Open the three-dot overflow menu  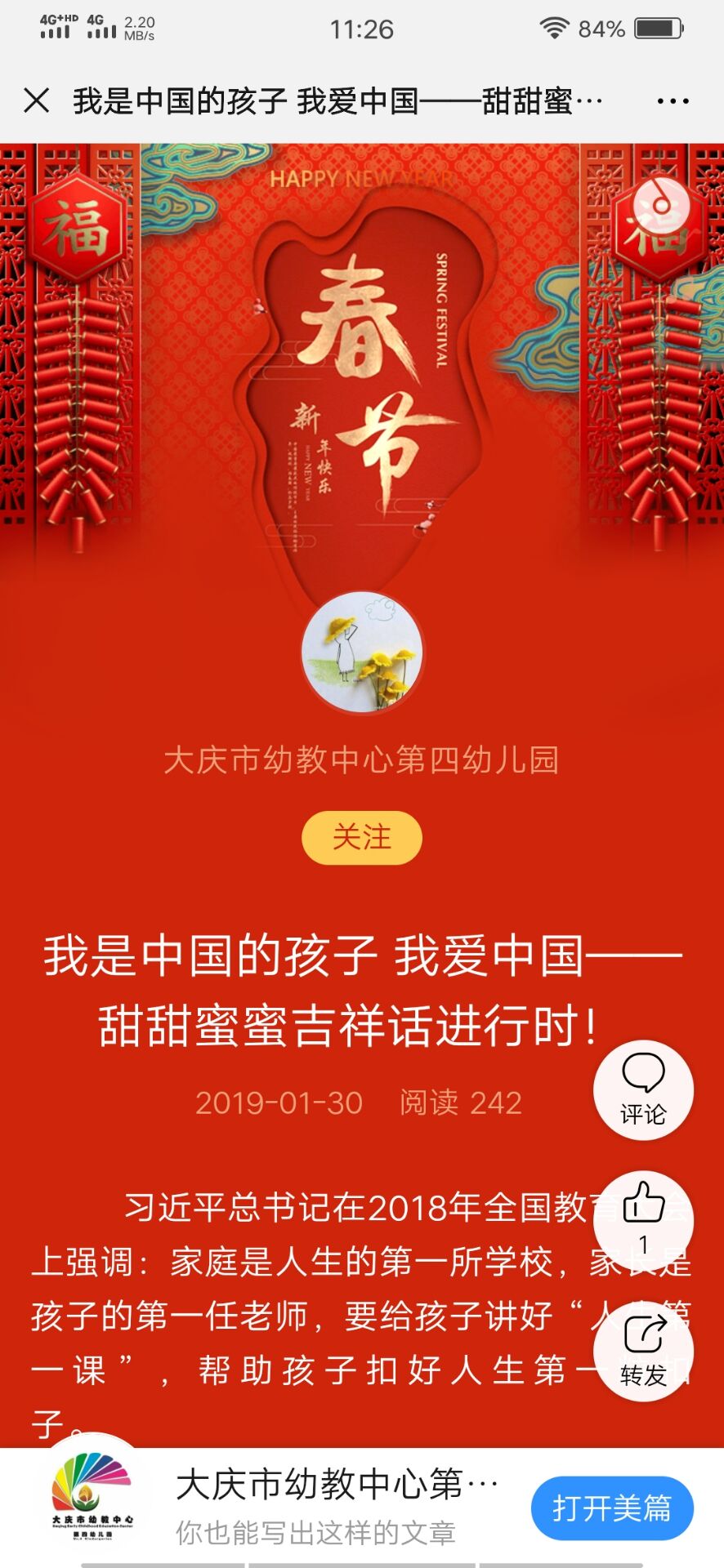[x=673, y=101]
